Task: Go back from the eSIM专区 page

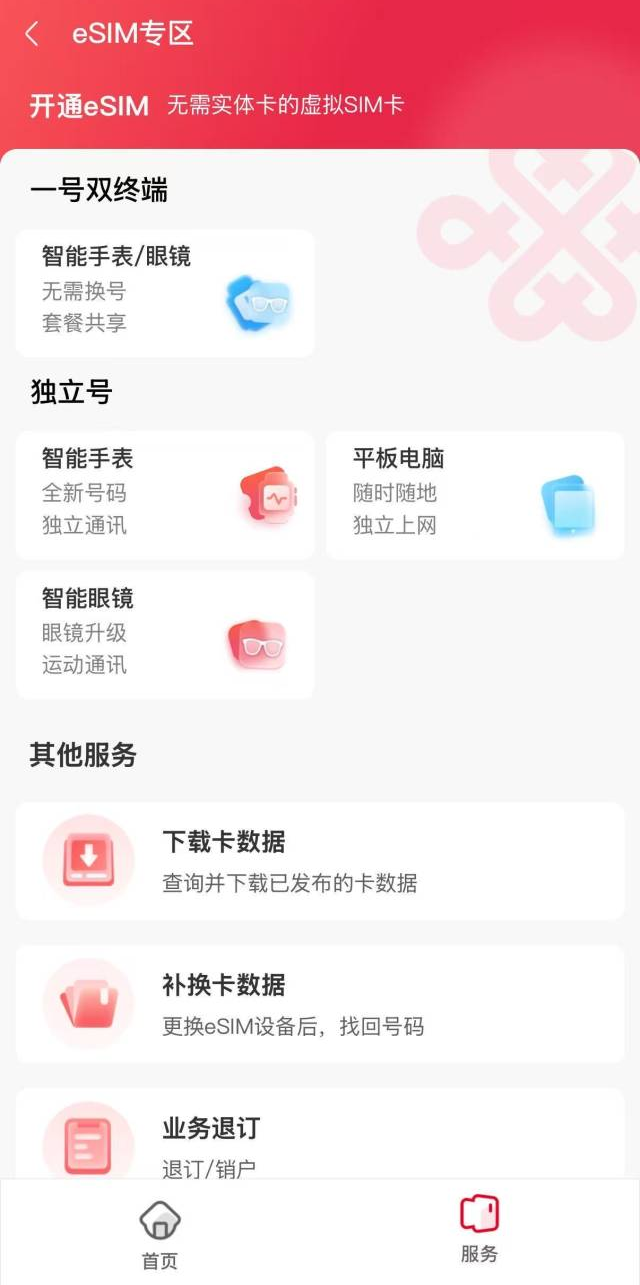Action: [x=32, y=34]
